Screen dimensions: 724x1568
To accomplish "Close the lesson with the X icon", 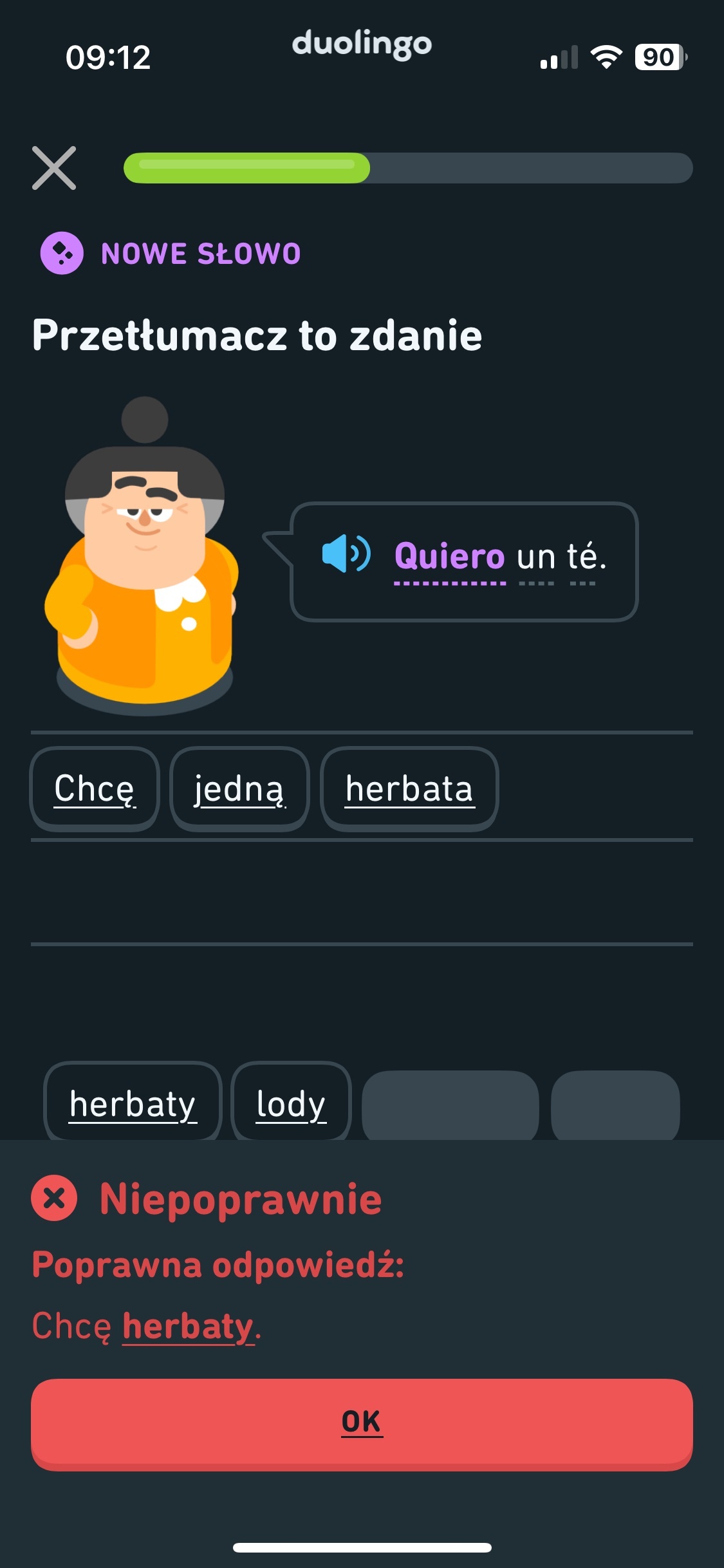I will click(54, 168).
